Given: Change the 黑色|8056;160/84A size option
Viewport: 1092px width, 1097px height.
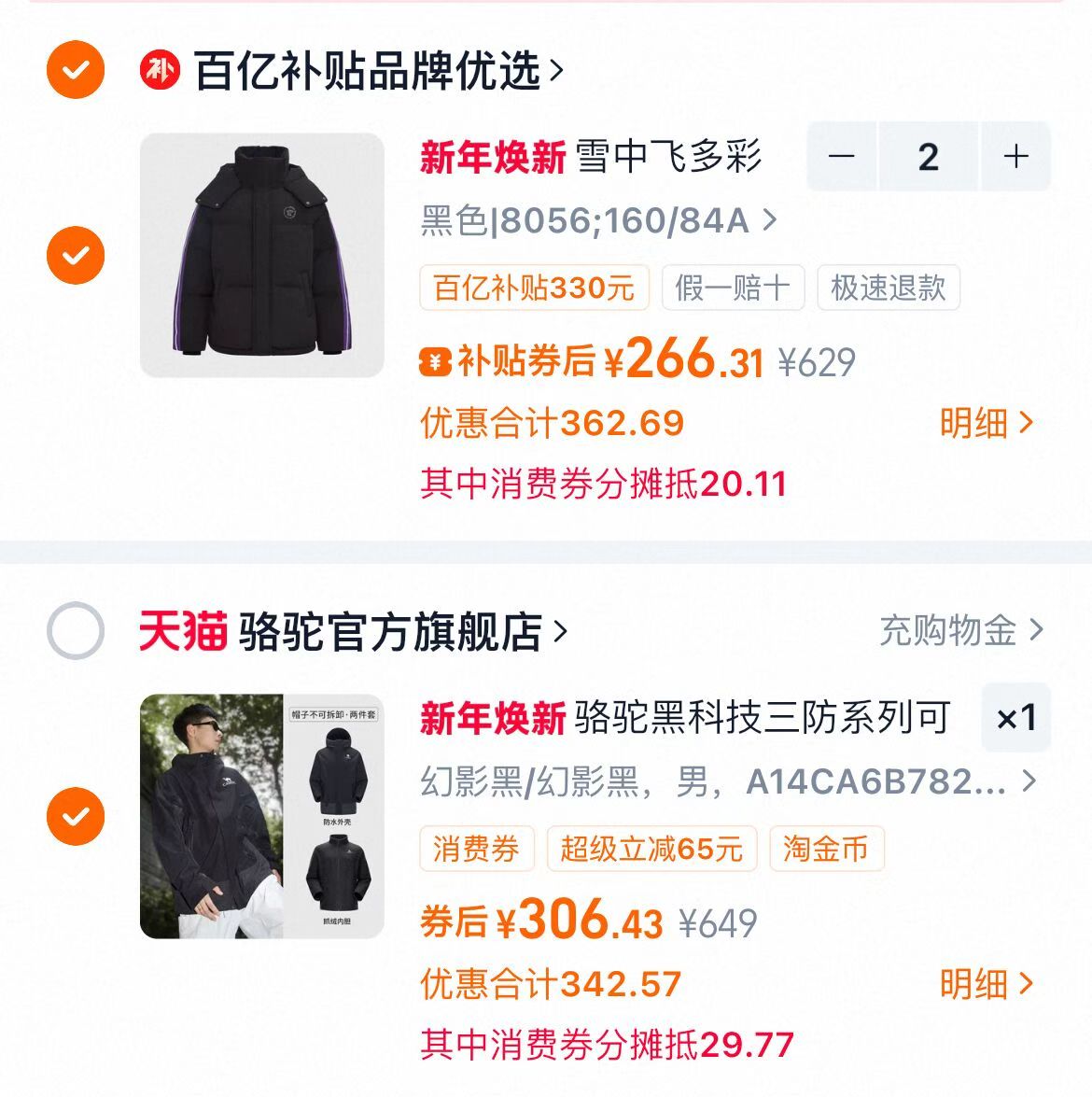Looking at the screenshot, I should point(597,222).
